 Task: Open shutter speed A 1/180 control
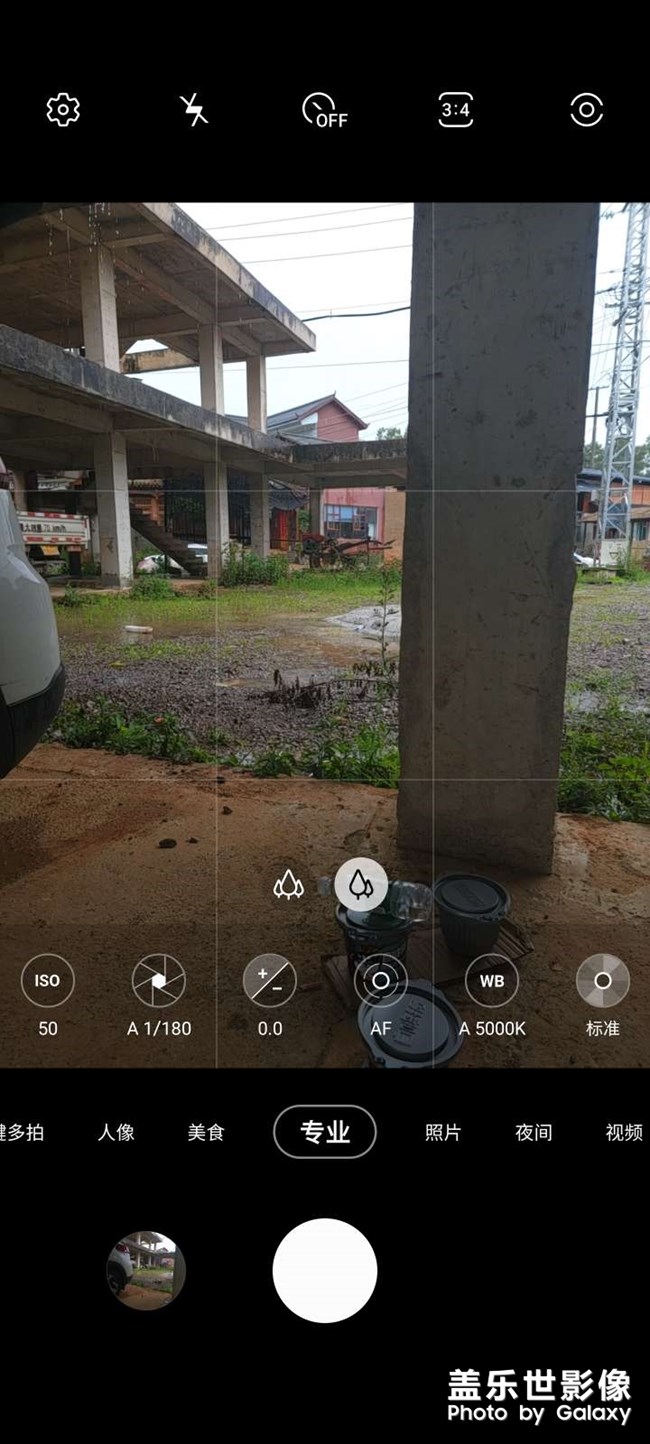159,981
